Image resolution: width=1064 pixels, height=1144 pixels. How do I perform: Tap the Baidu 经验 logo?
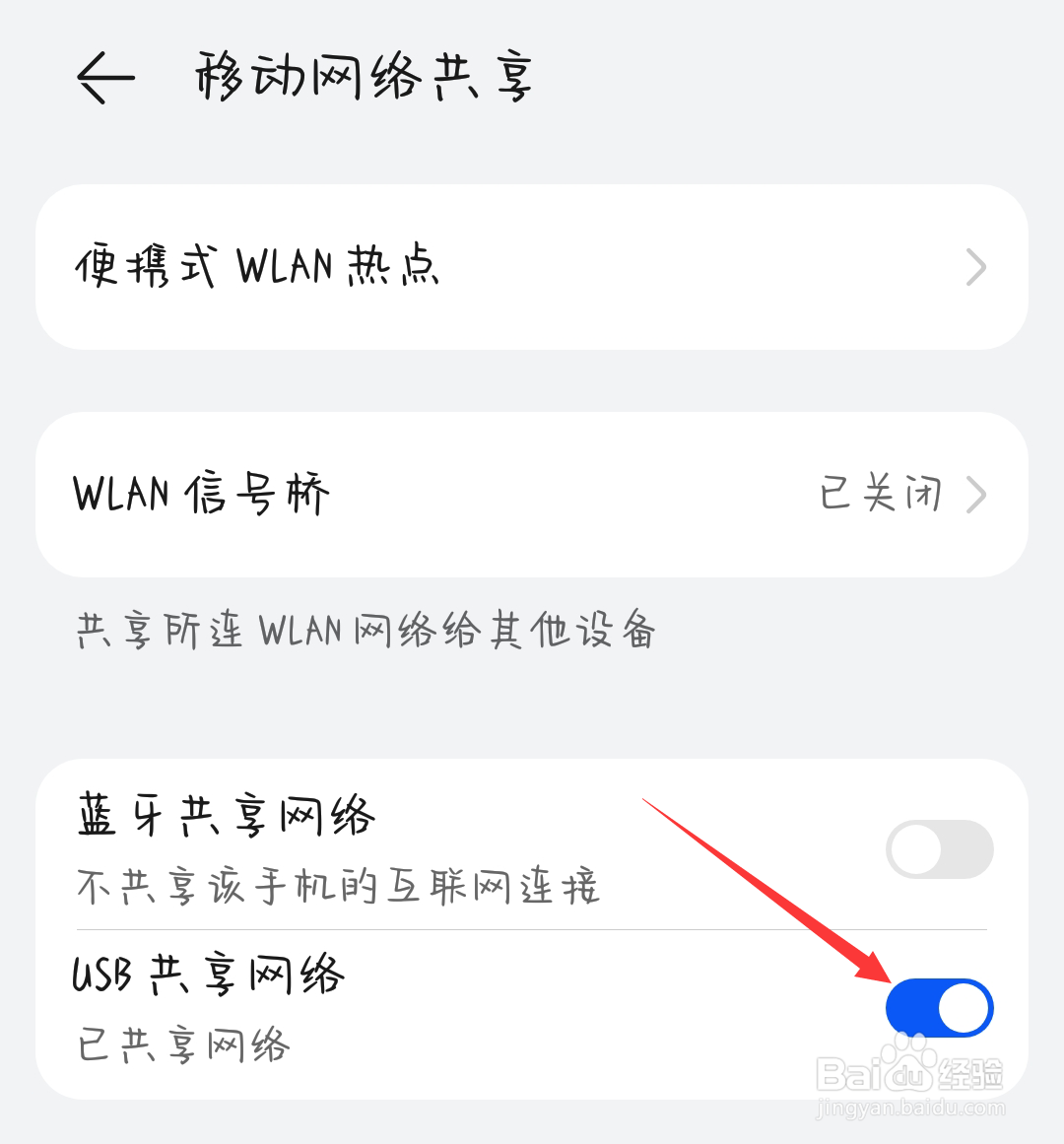906,1074
